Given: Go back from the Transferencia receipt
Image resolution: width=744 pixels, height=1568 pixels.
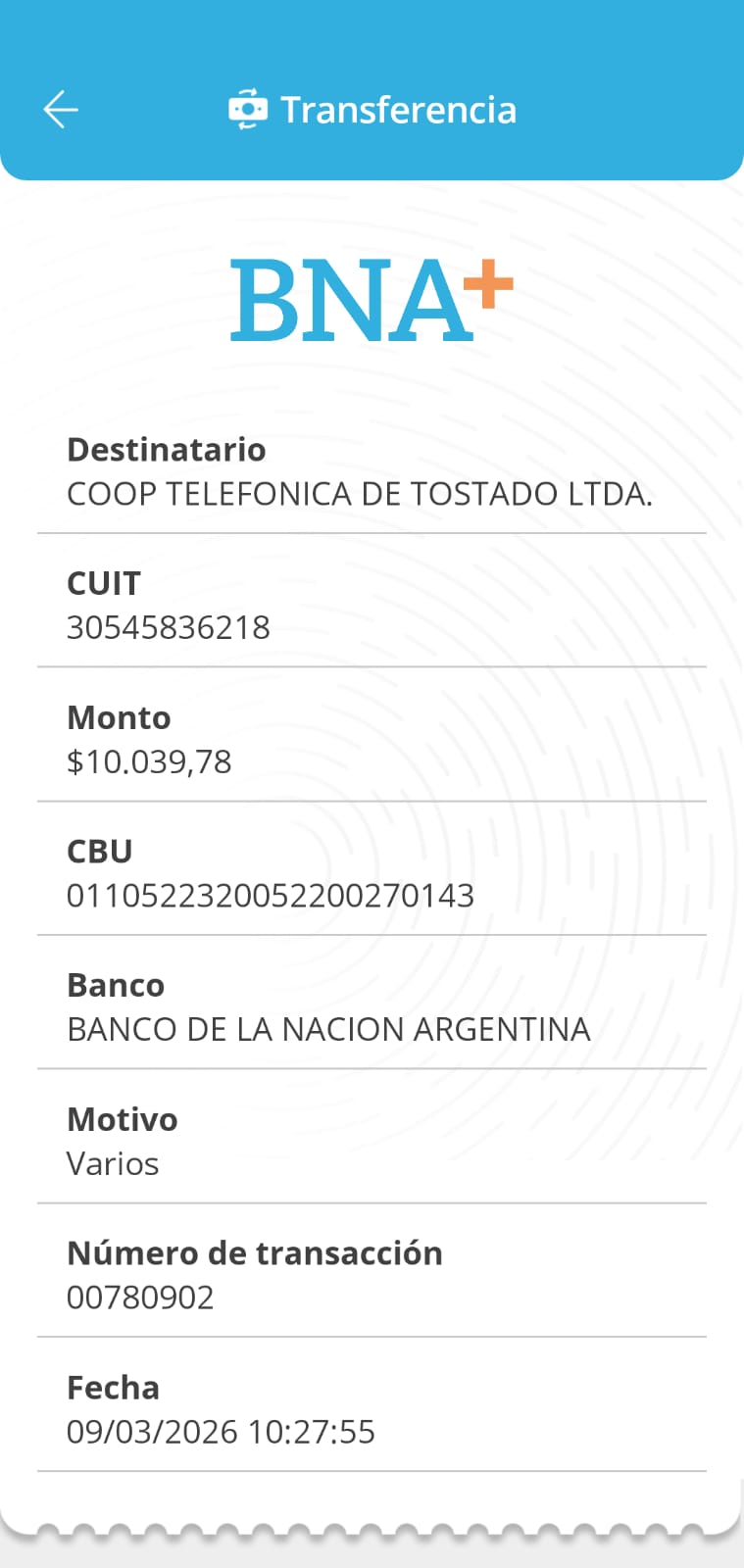Looking at the screenshot, I should [x=61, y=109].
